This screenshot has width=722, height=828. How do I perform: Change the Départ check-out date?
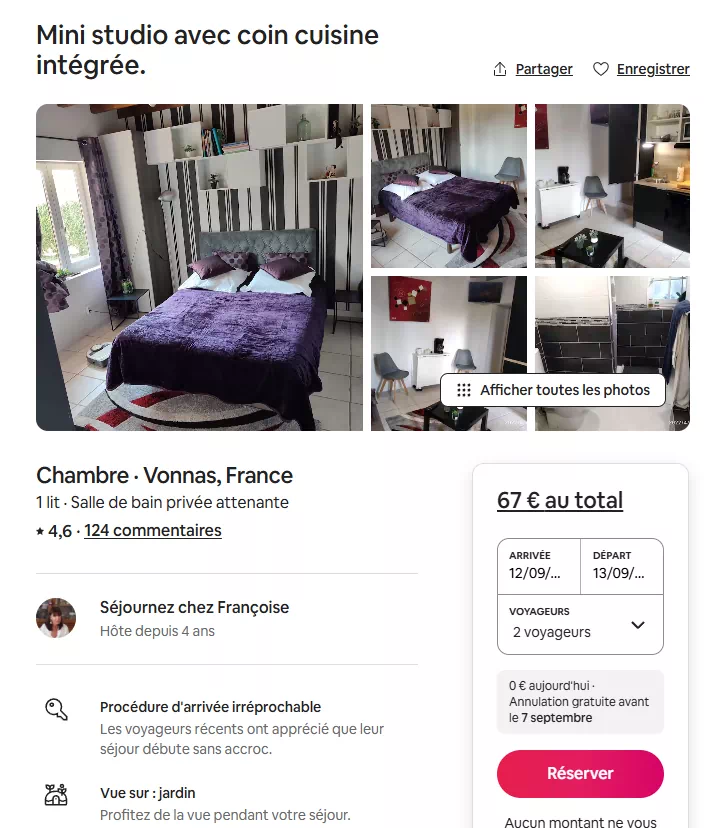621,566
